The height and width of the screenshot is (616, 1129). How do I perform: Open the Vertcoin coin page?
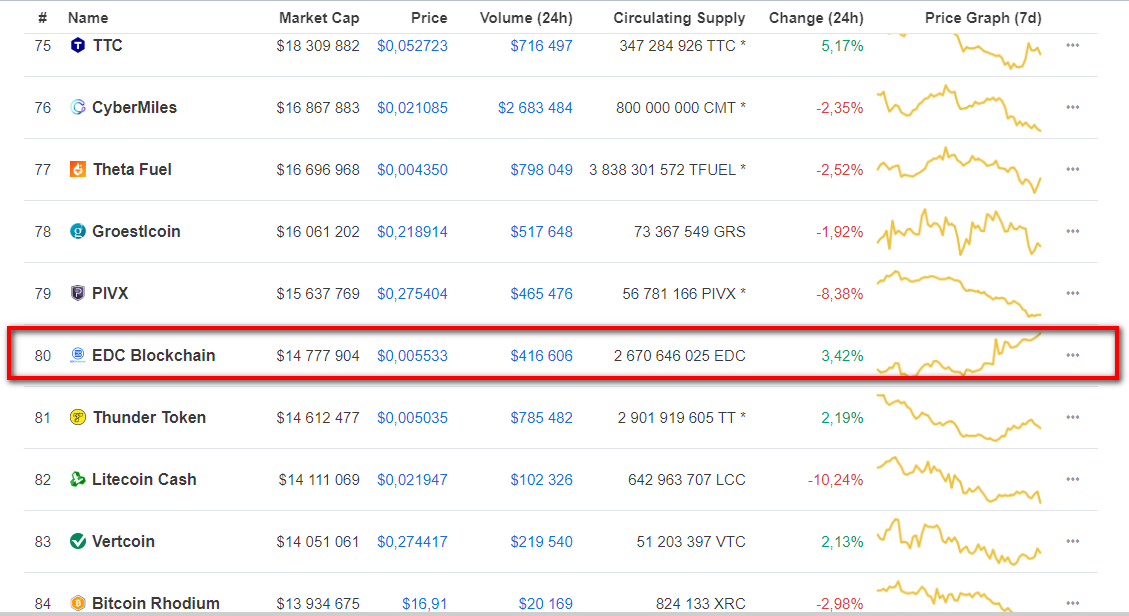123,542
